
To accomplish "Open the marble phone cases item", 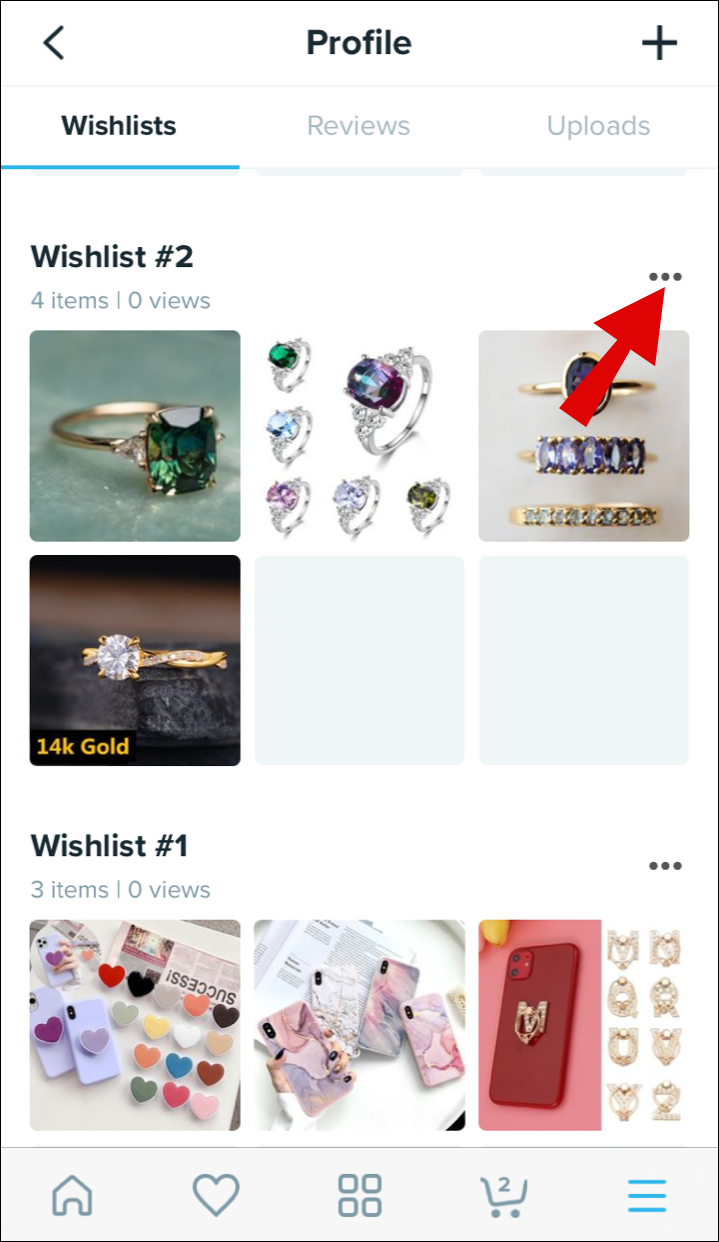I will (359, 1025).
